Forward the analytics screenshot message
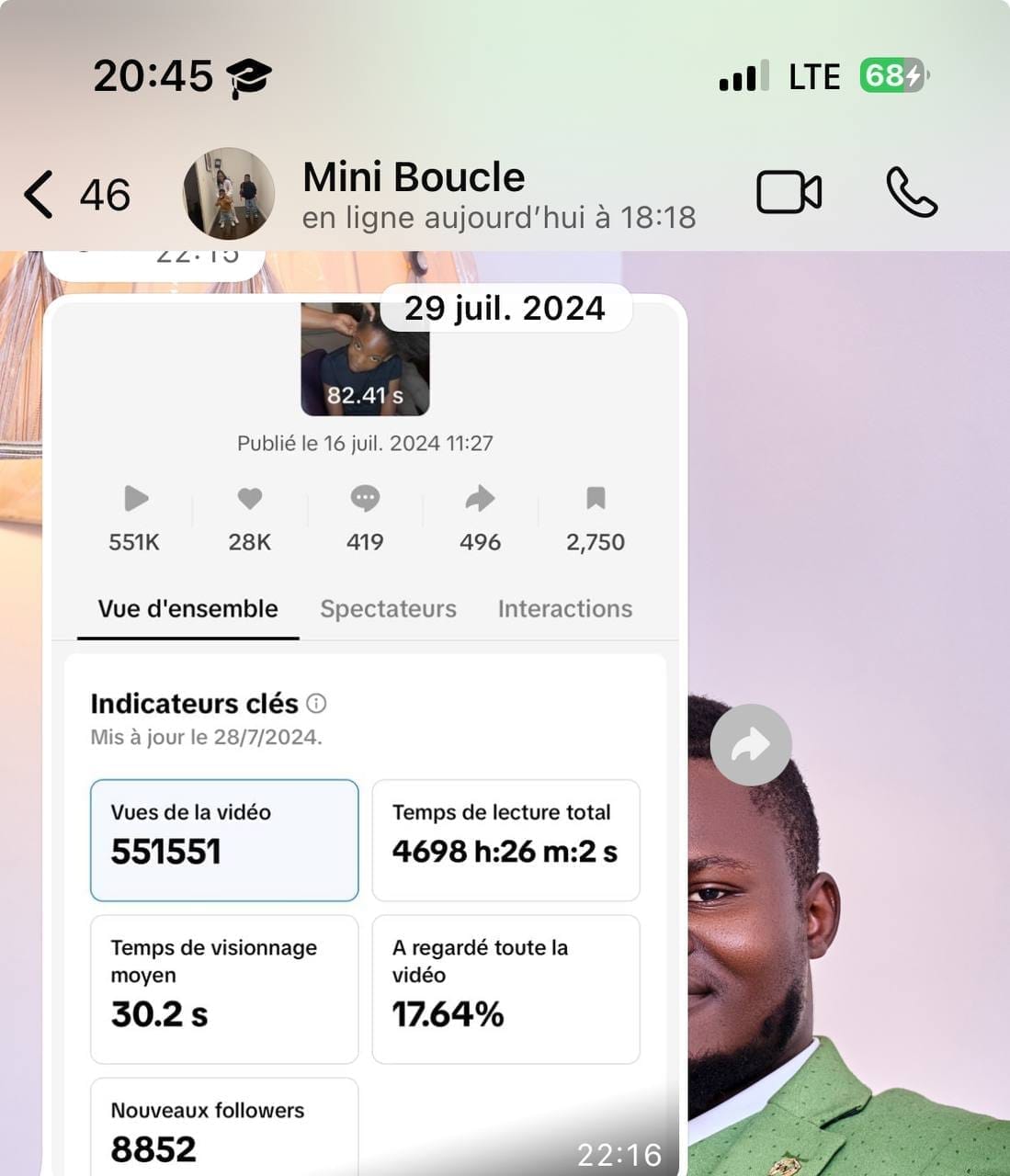The width and height of the screenshot is (1010, 1176). (750, 744)
